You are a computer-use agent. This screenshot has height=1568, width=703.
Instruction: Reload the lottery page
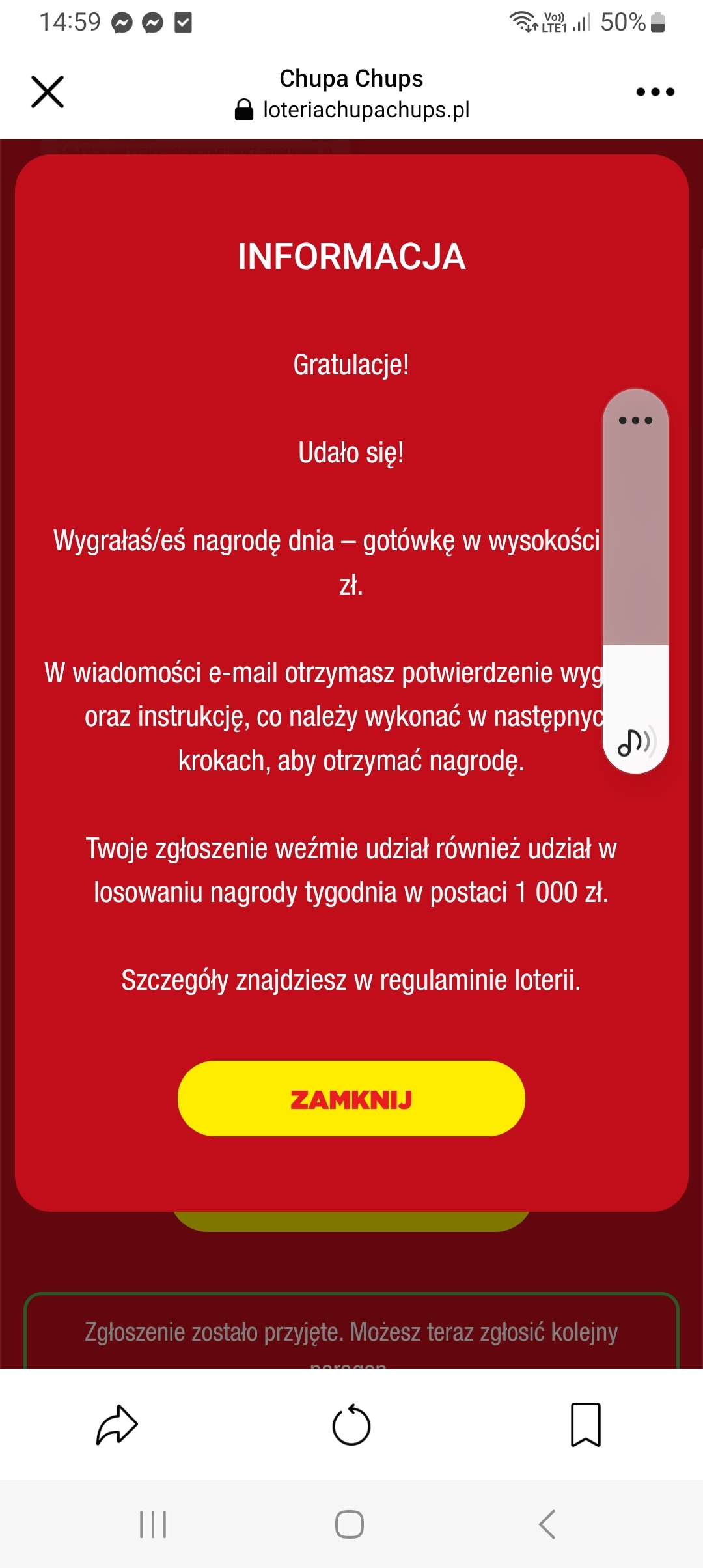[x=351, y=1425]
